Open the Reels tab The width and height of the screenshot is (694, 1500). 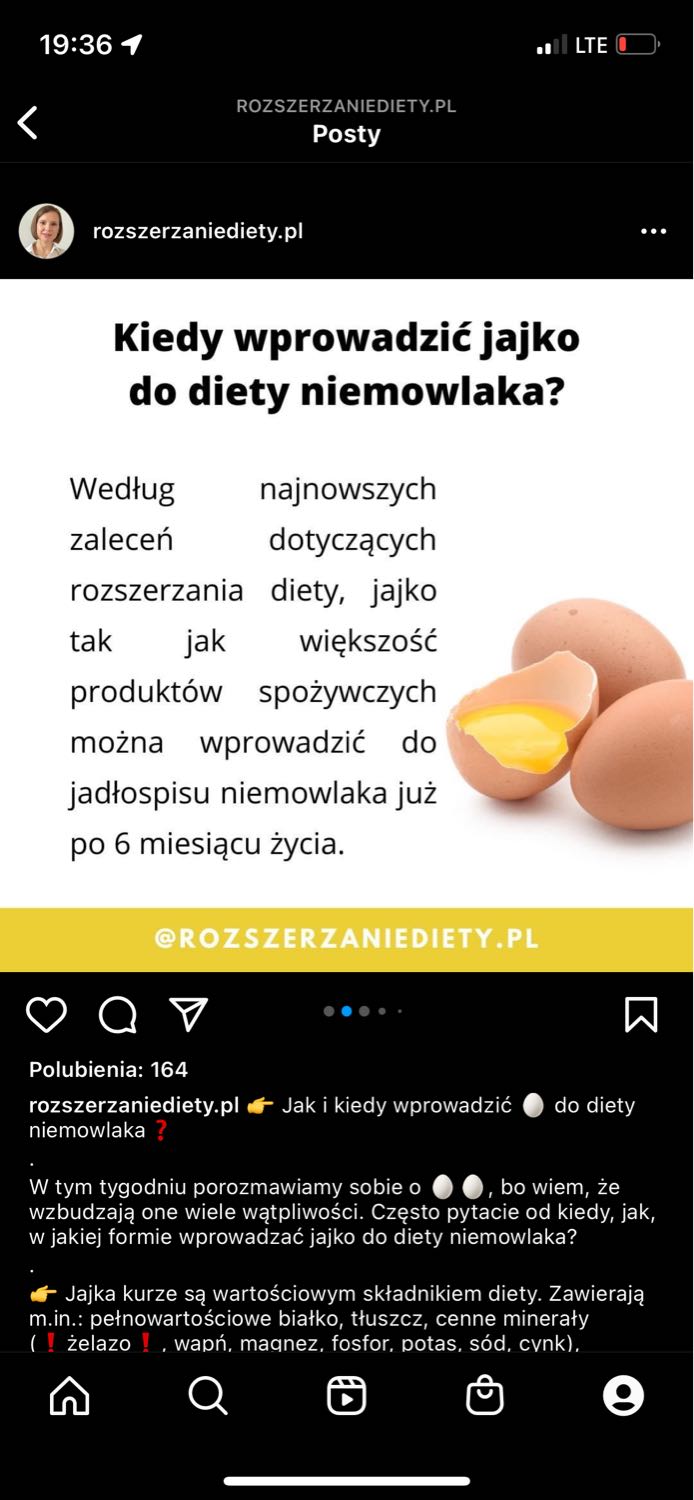coord(346,1395)
